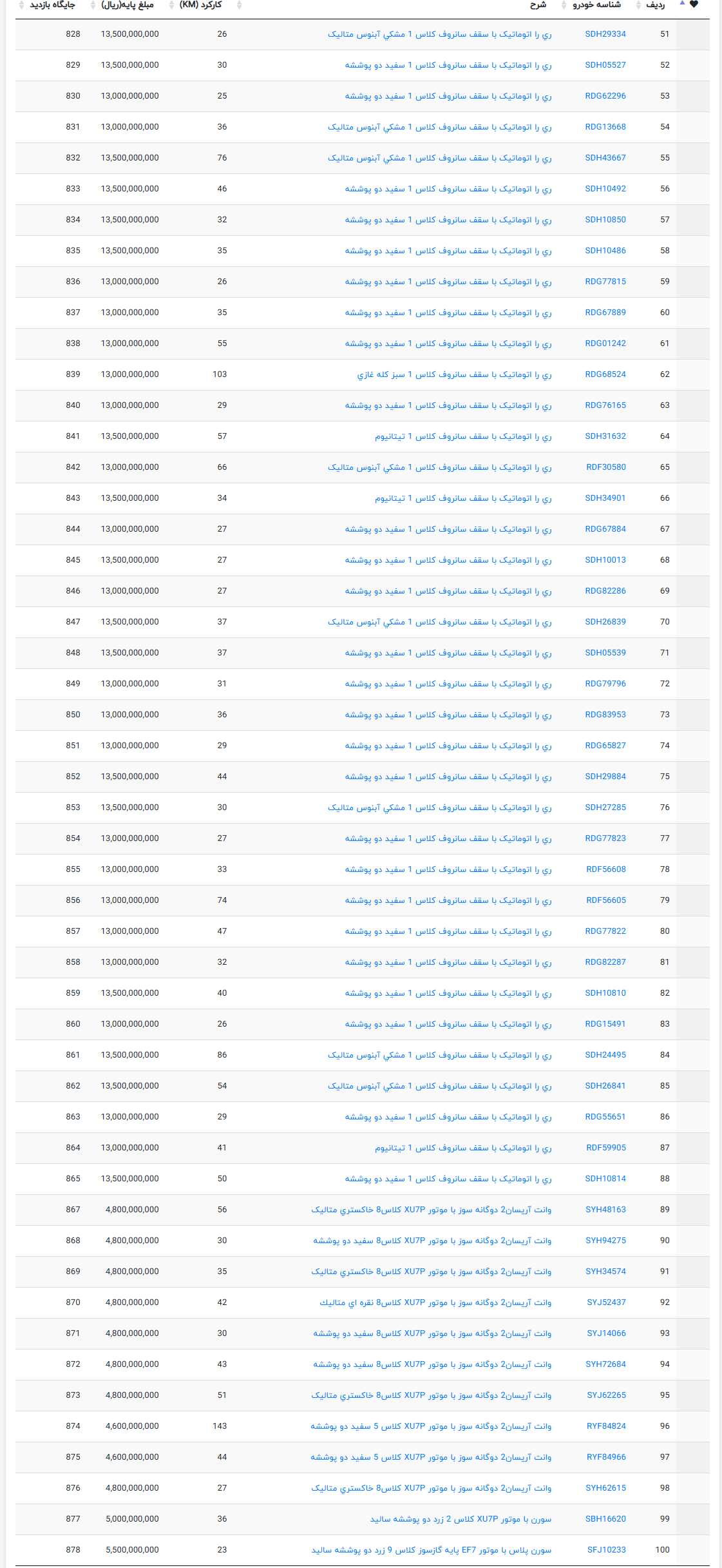Open description link of row 62
This screenshot has height=1568, width=722.
click(455, 374)
